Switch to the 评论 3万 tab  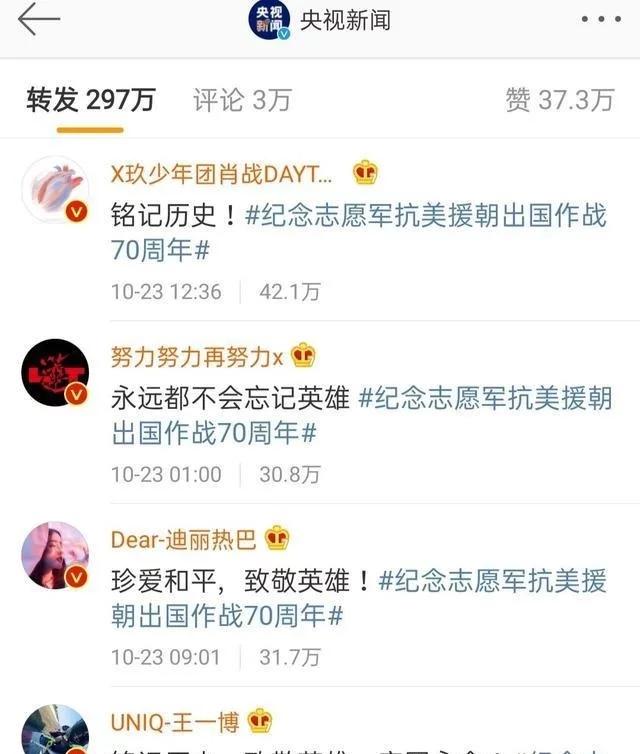click(x=242, y=100)
